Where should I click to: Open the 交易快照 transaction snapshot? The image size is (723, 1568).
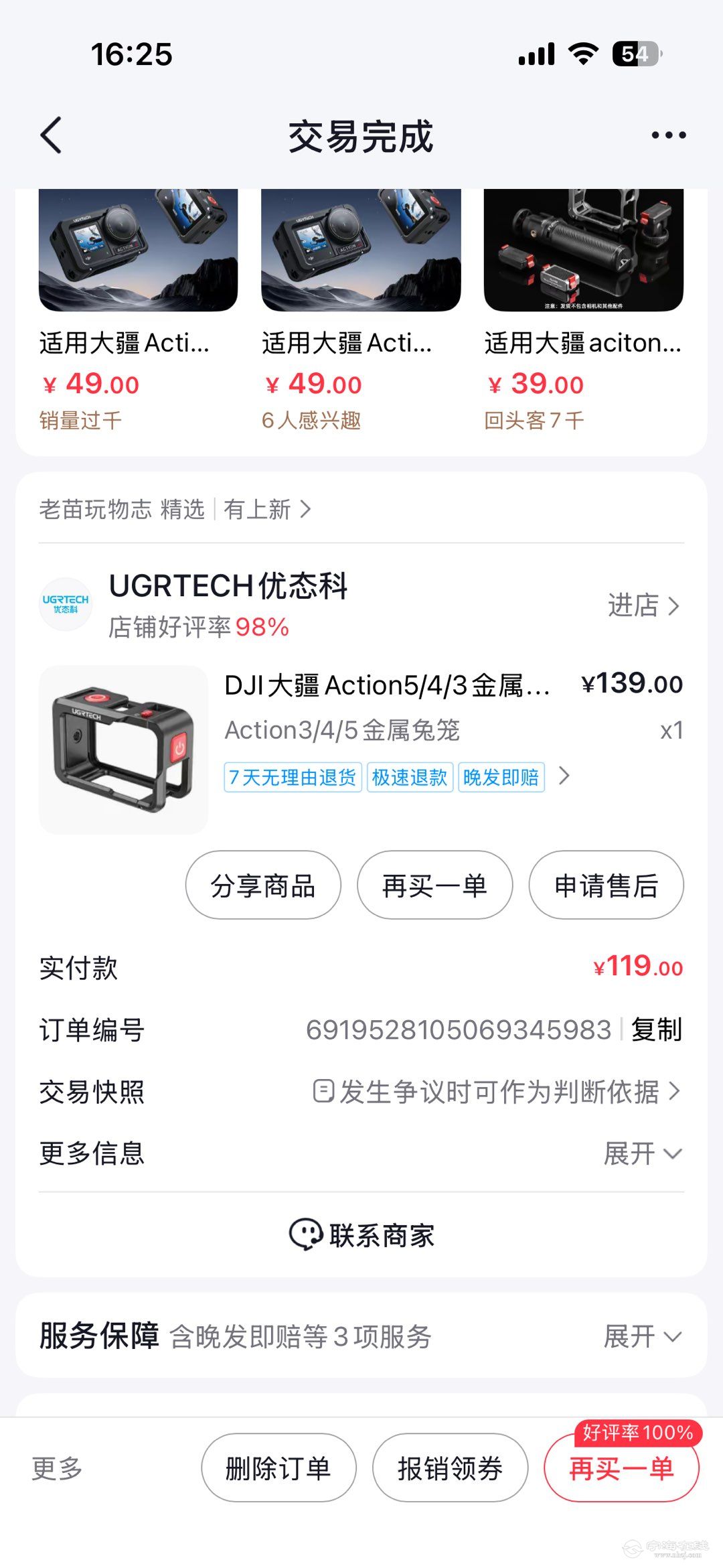click(x=495, y=1092)
